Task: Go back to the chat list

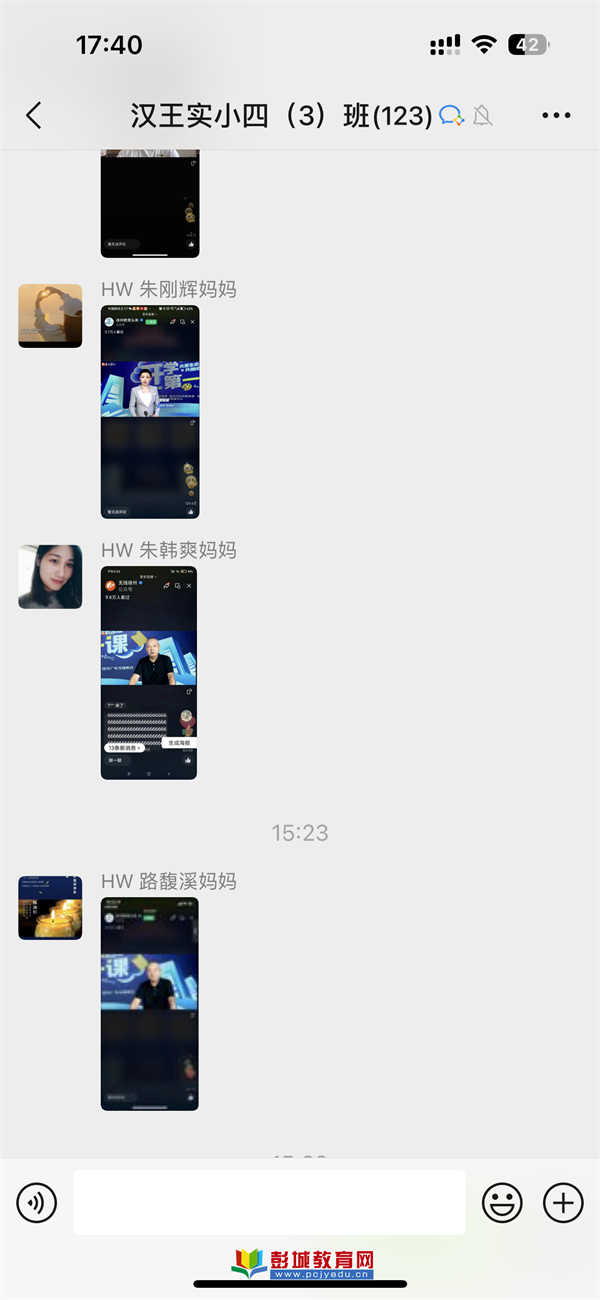Action: pyautogui.click(x=34, y=116)
